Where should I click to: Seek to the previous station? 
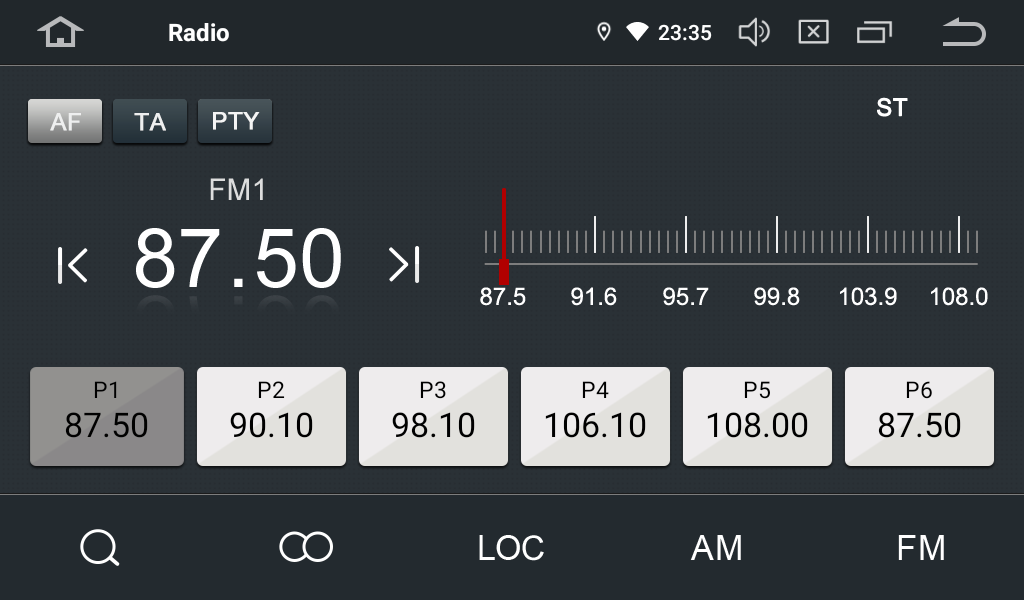coord(72,265)
